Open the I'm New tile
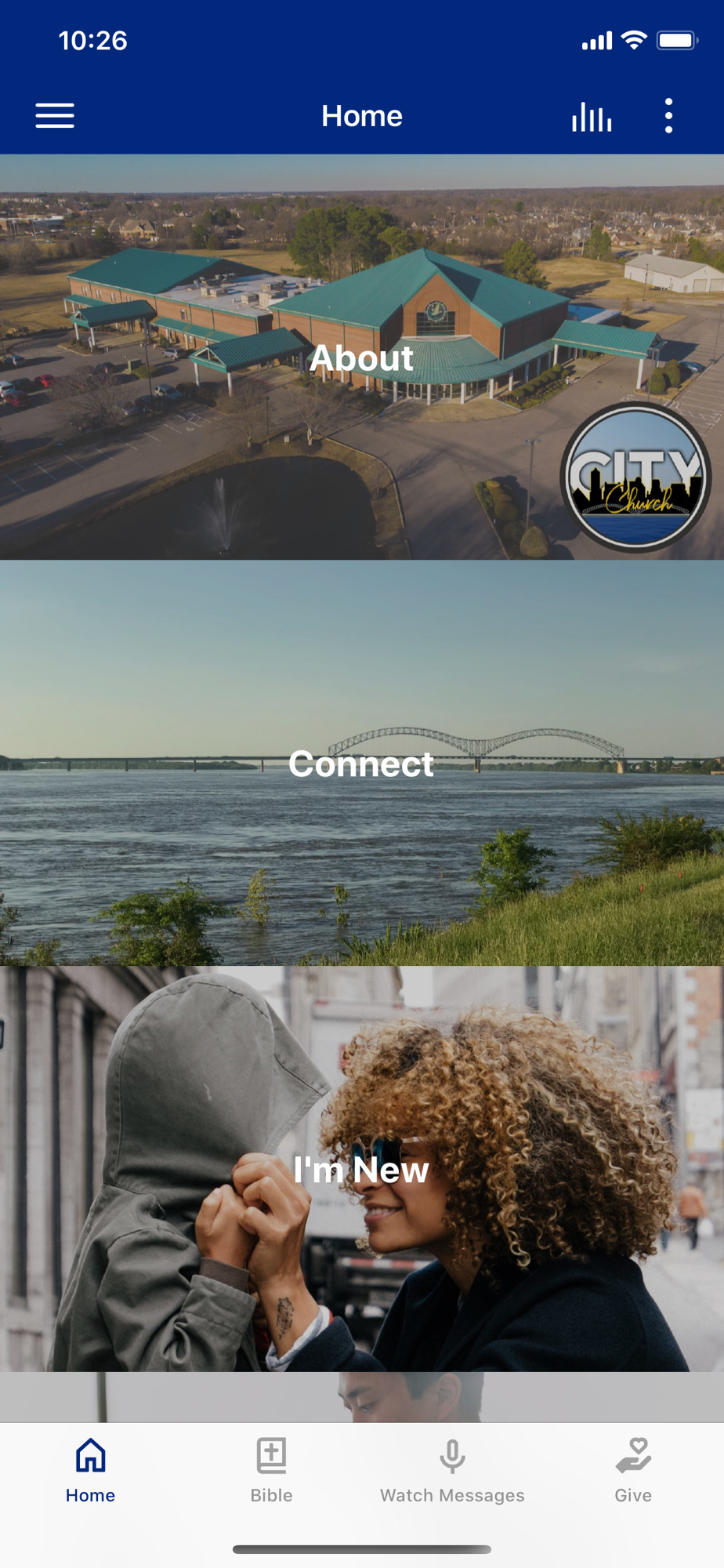Screen dimensions: 724x1568 click(x=361, y=1169)
